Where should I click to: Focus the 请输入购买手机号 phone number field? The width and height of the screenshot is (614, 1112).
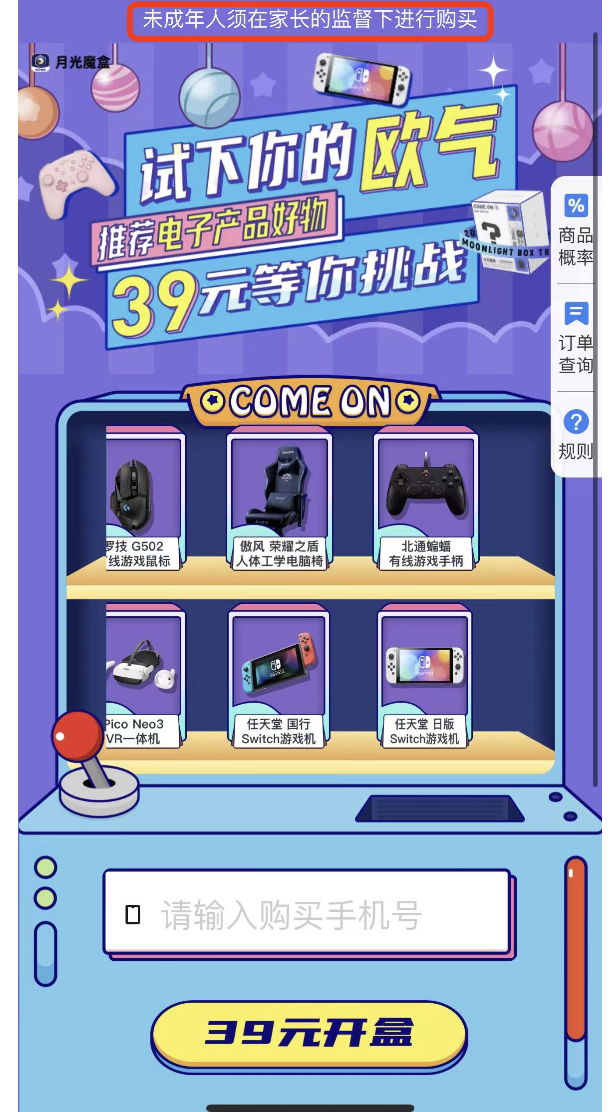coord(307,915)
